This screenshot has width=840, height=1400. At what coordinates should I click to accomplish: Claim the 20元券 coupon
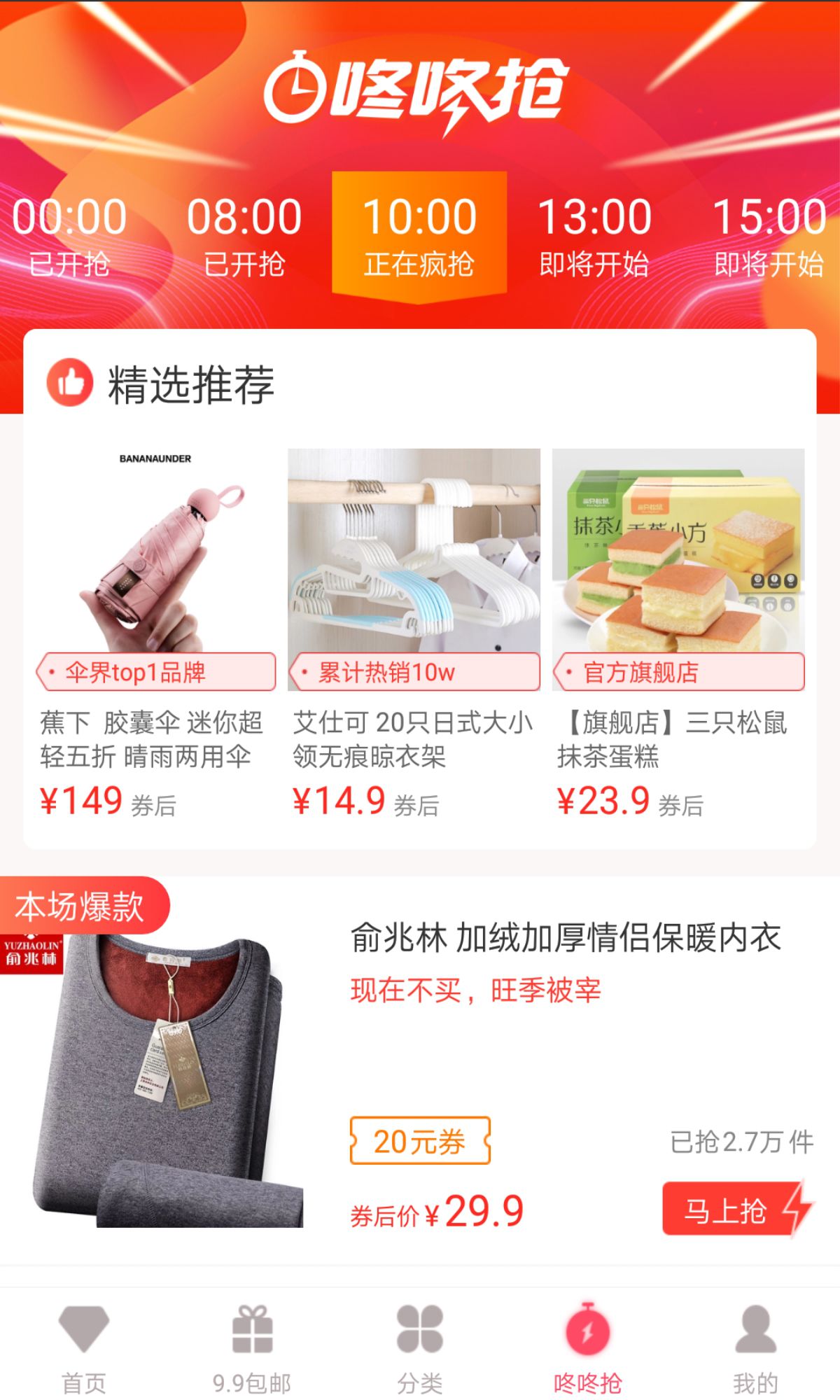420,1141
